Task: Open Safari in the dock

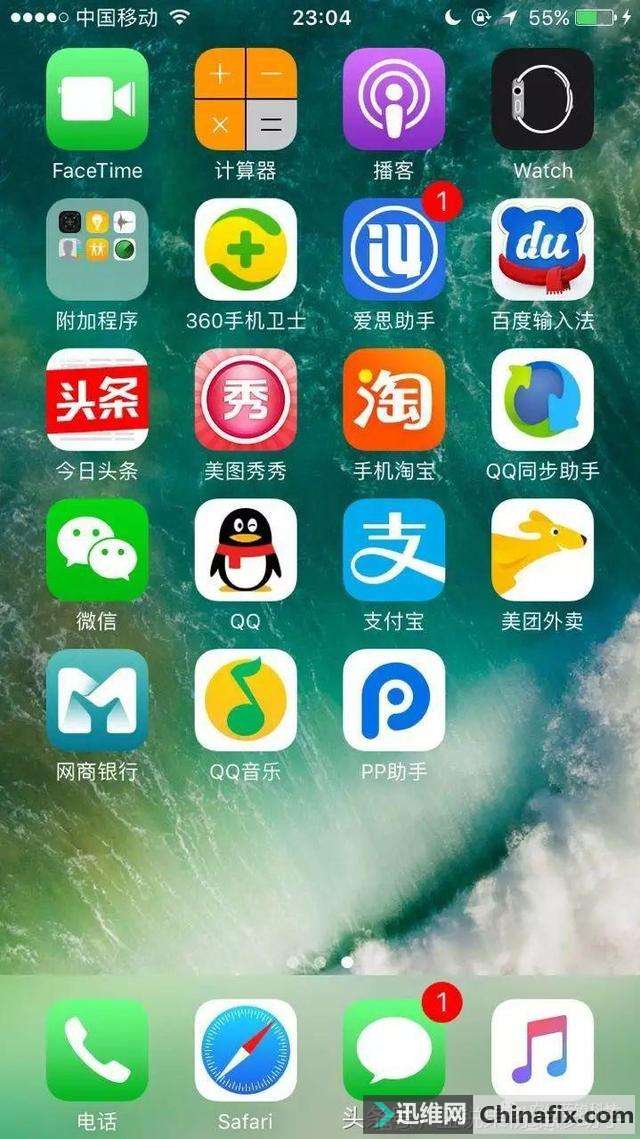Action: point(245,1049)
